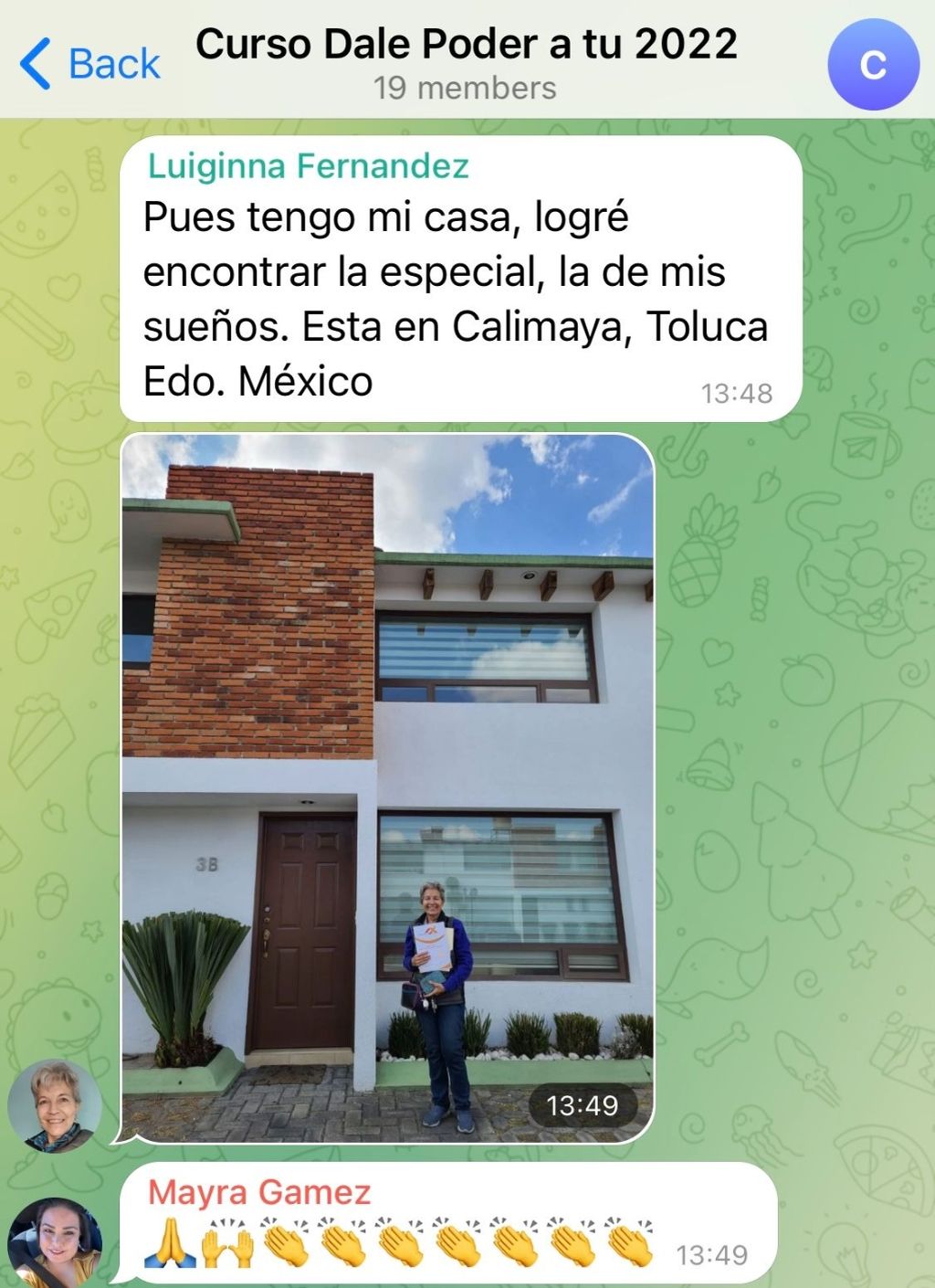Open the house photo sent at 13:49

388,787
